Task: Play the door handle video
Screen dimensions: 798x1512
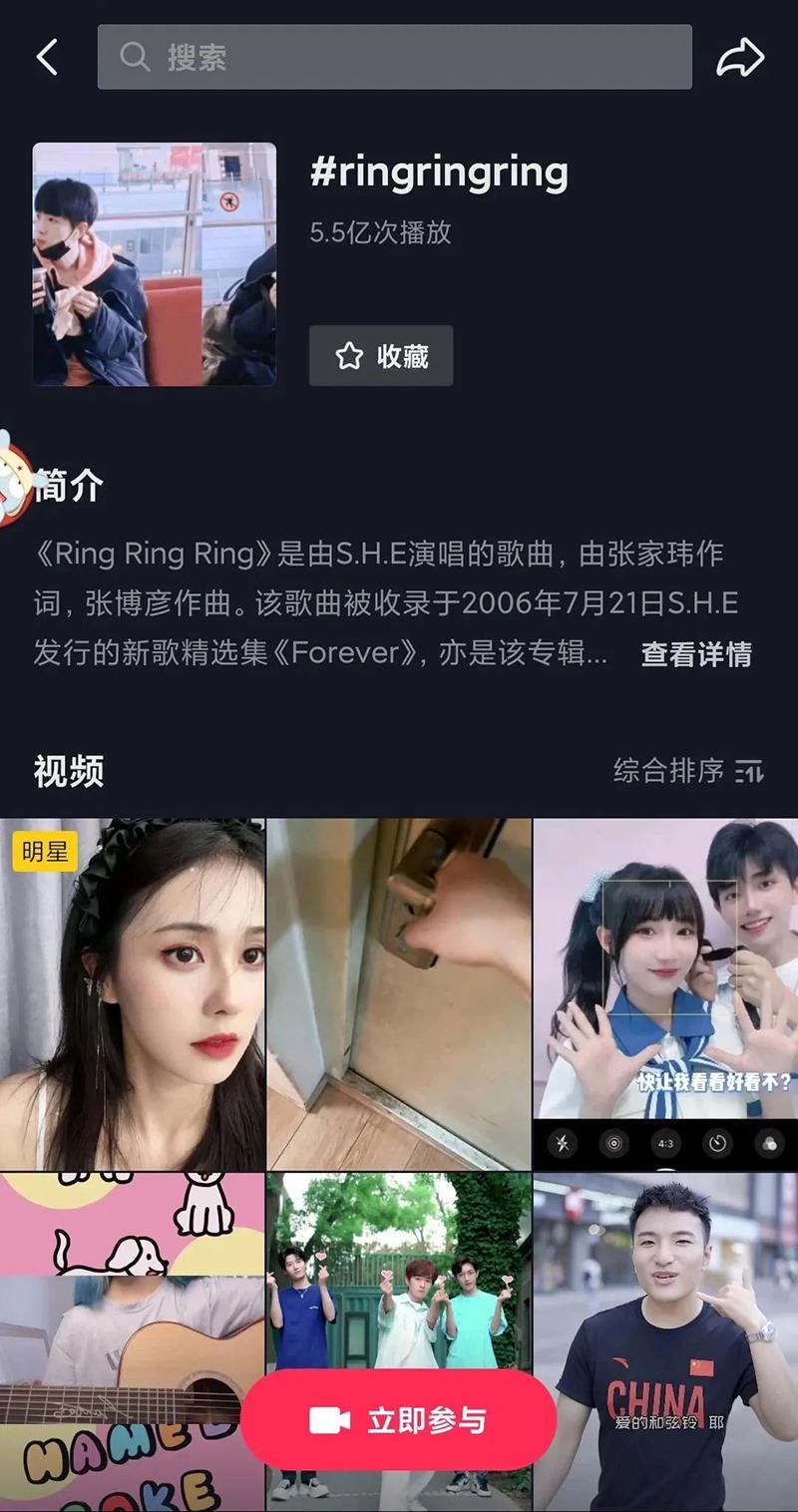Action: click(399, 993)
